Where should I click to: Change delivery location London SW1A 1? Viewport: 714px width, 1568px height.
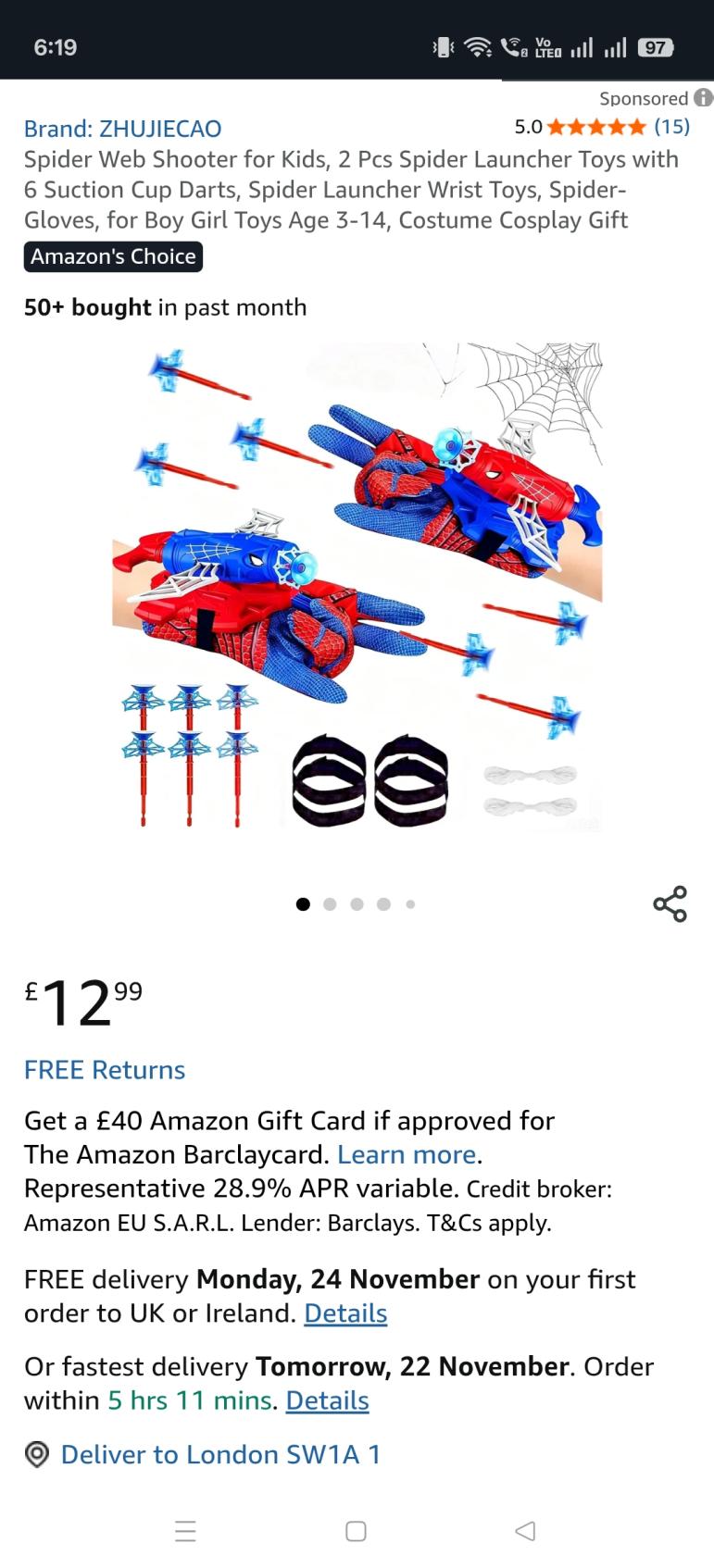point(220,1454)
